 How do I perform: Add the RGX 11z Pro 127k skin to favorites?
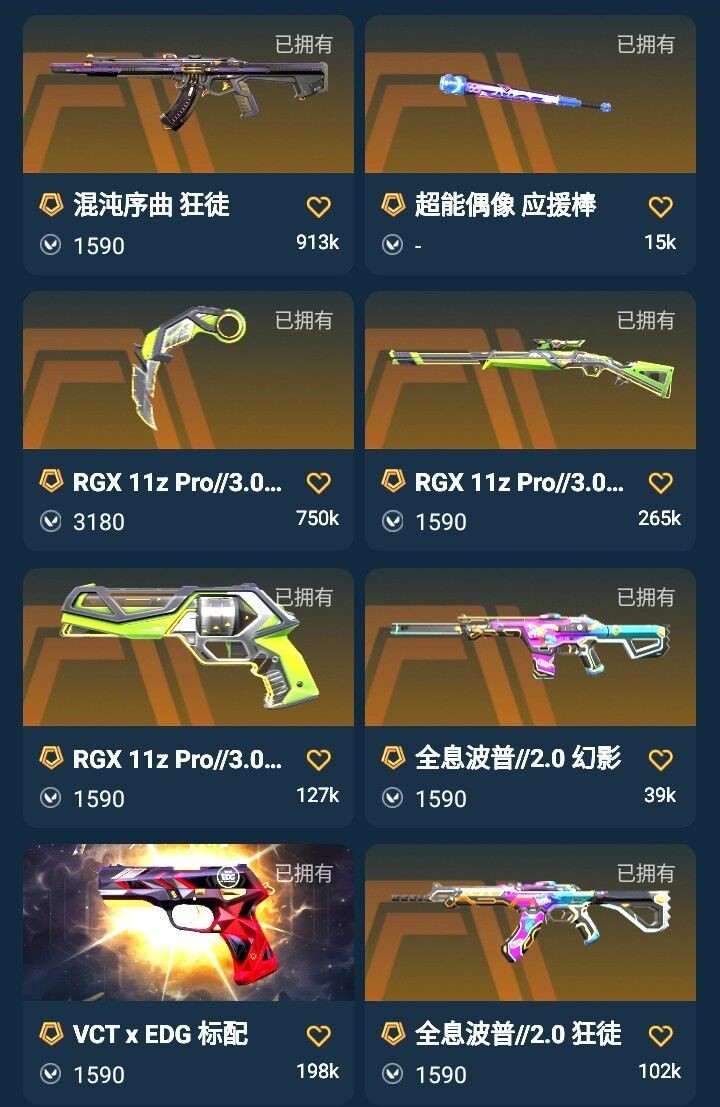(x=318, y=760)
